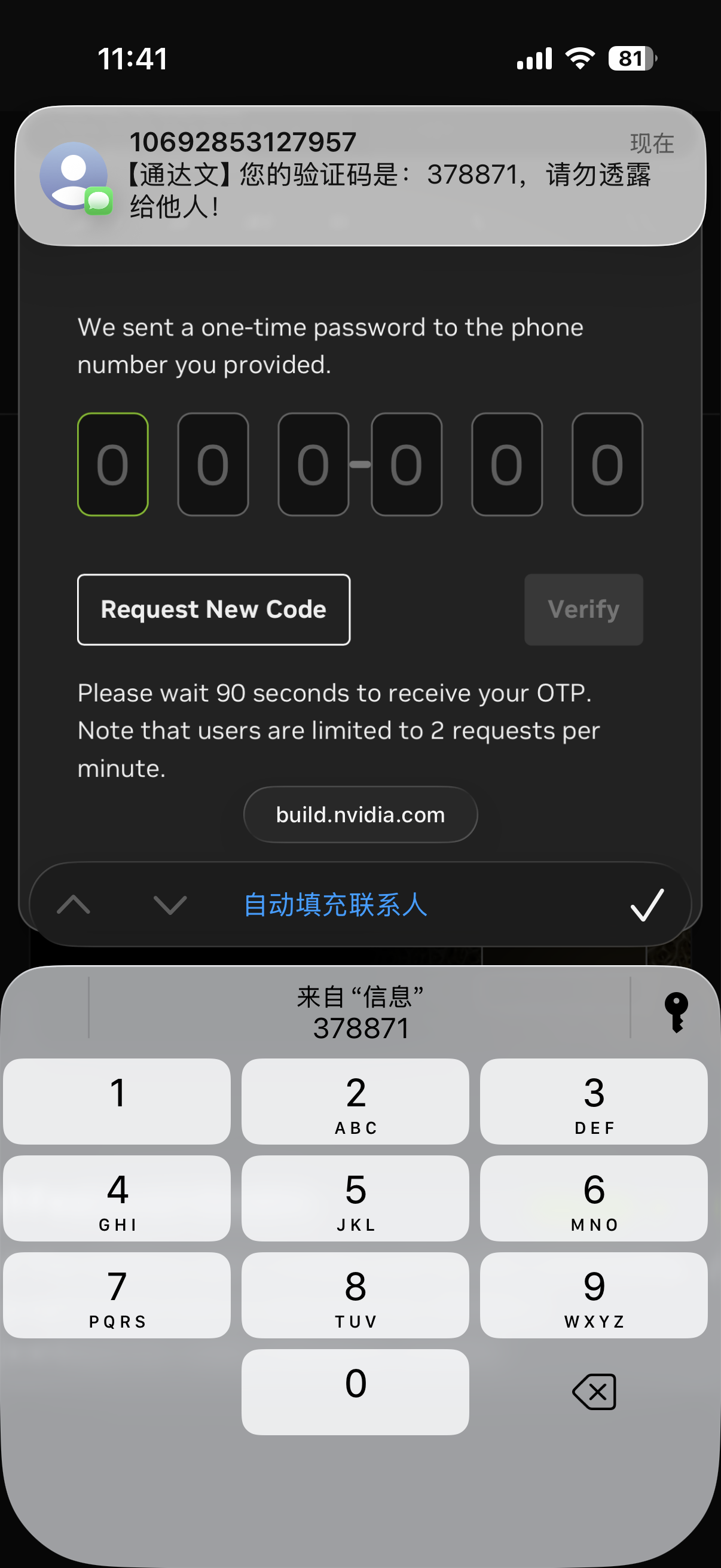
Task: Tap digit 1 on the keypad
Action: [x=117, y=1101]
